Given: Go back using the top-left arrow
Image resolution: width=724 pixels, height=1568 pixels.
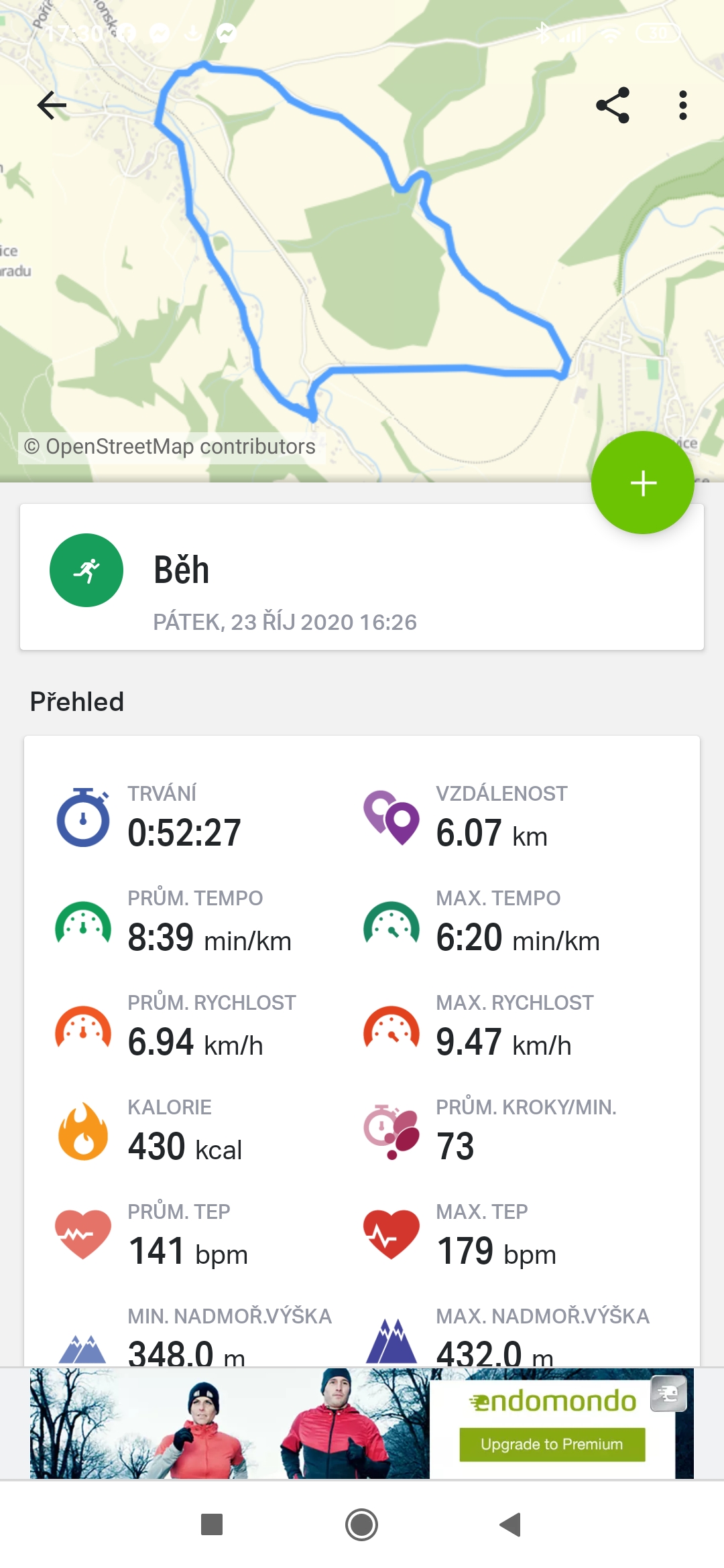Looking at the screenshot, I should (52, 105).
